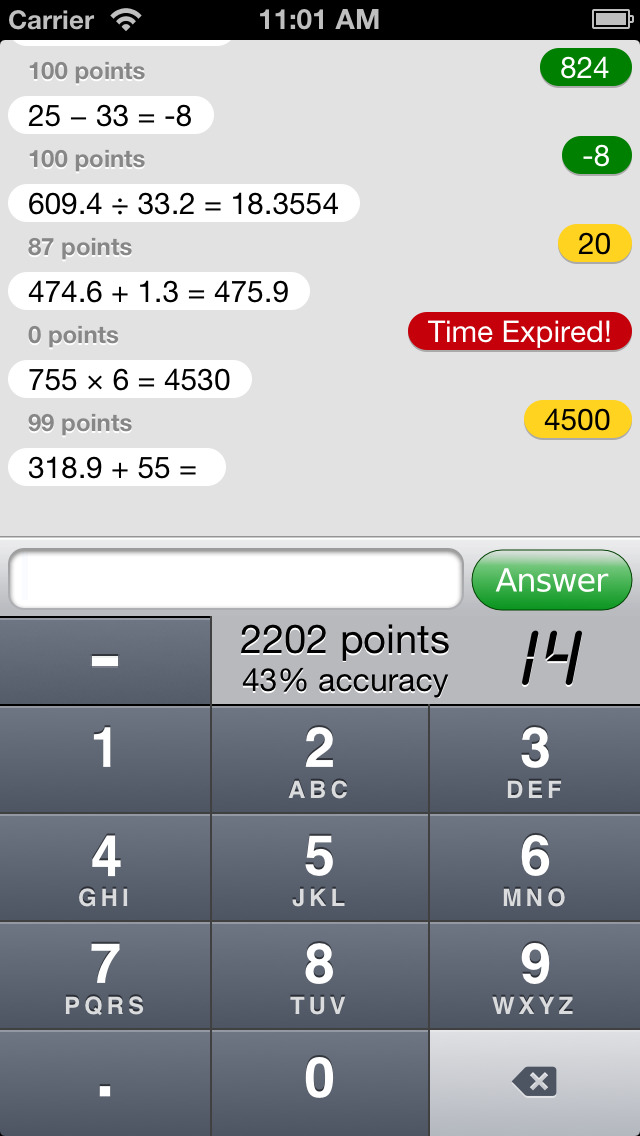Focus the answer input field
Viewport: 640px width, 1136px height.
pyautogui.click(x=236, y=578)
